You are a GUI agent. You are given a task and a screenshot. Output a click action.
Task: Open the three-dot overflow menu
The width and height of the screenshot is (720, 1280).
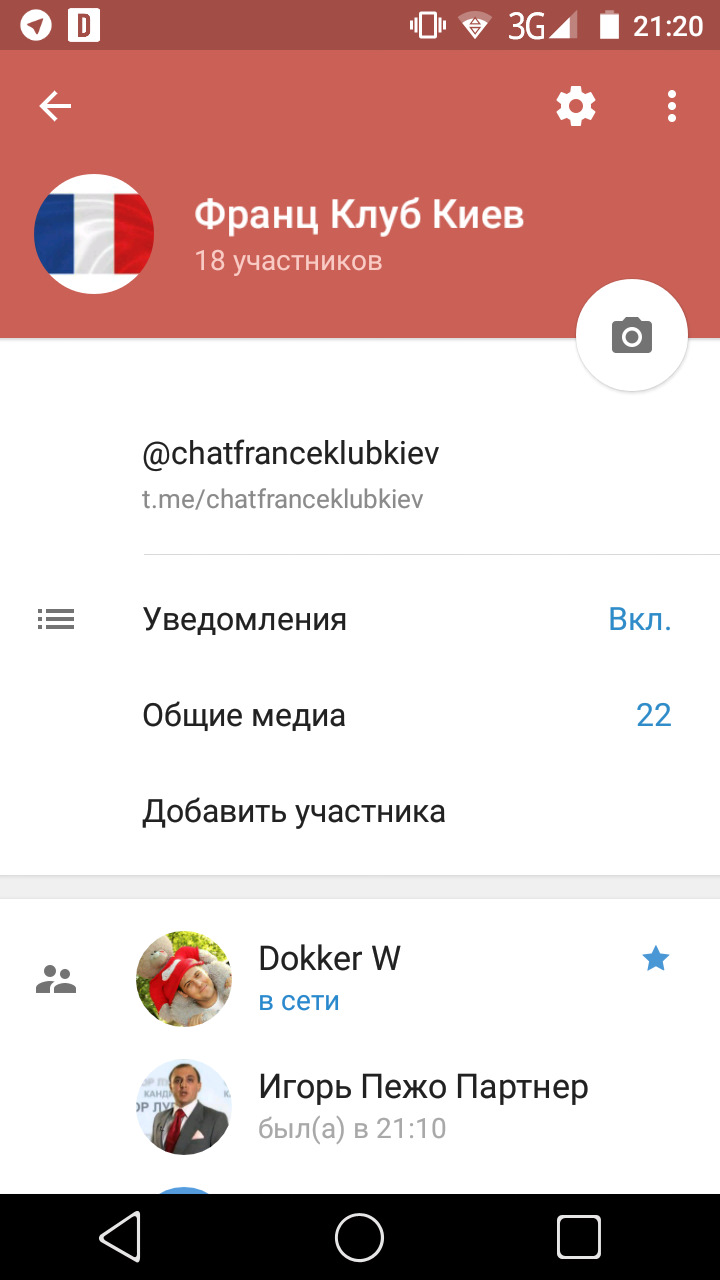click(x=671, y=106)
